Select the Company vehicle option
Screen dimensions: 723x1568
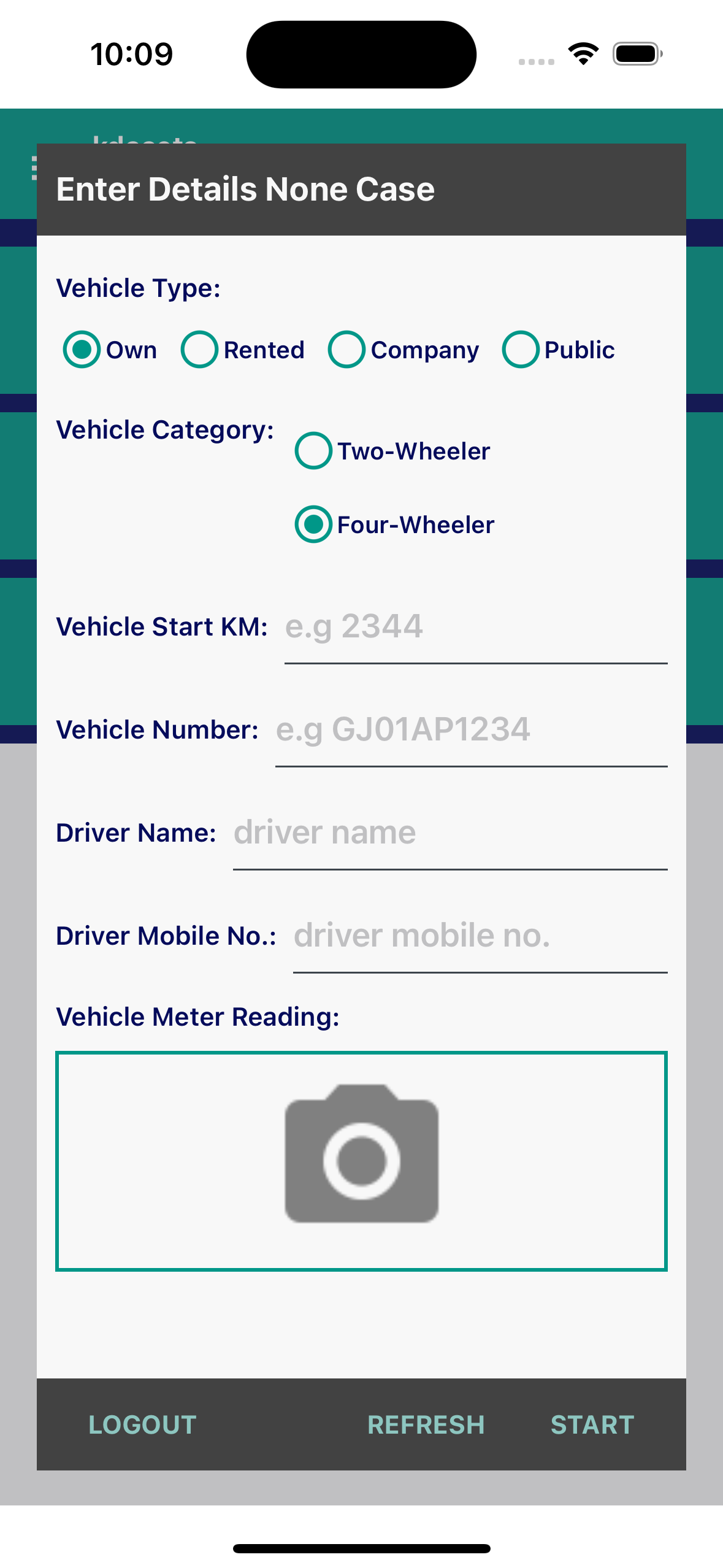[347, 350]
